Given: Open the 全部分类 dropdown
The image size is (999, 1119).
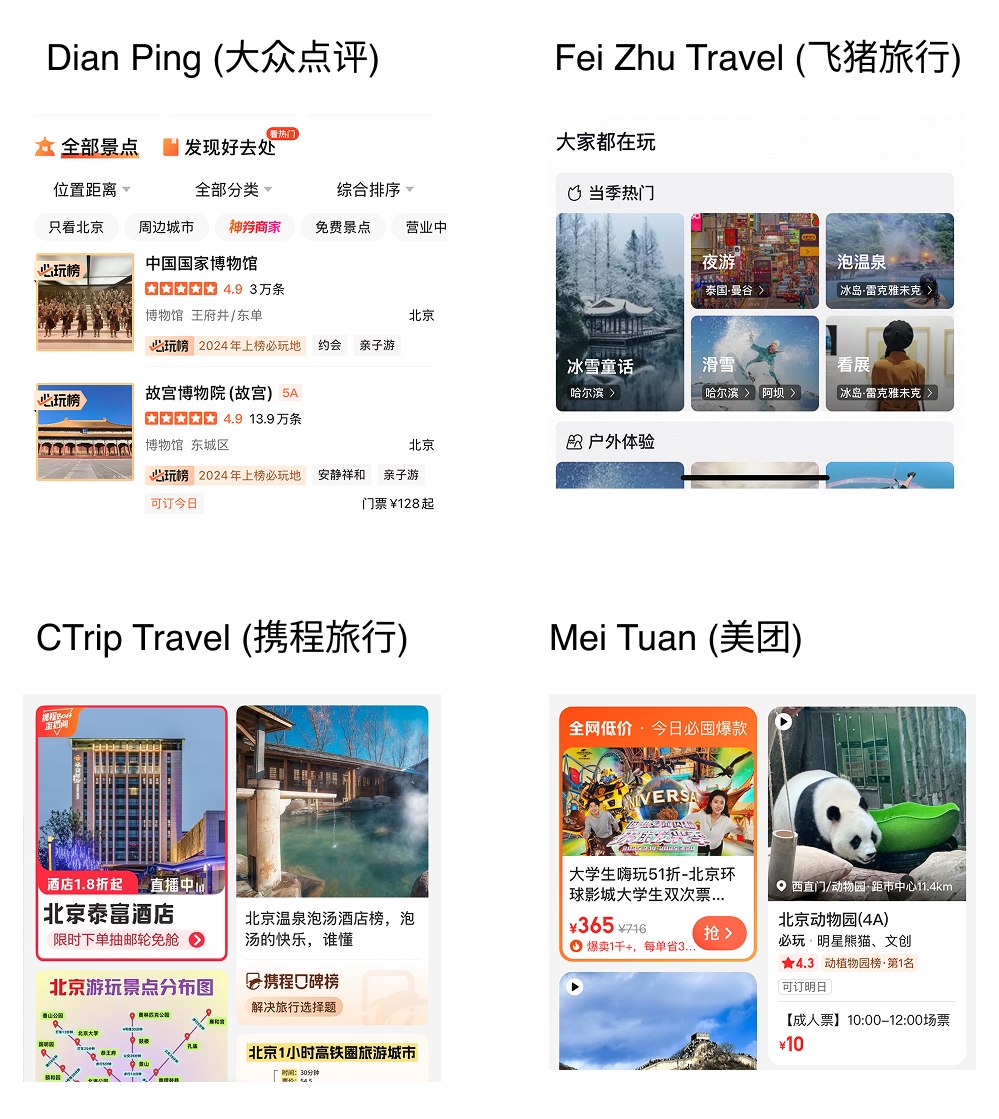Looking at the screenshot, I should click(231, 190).
